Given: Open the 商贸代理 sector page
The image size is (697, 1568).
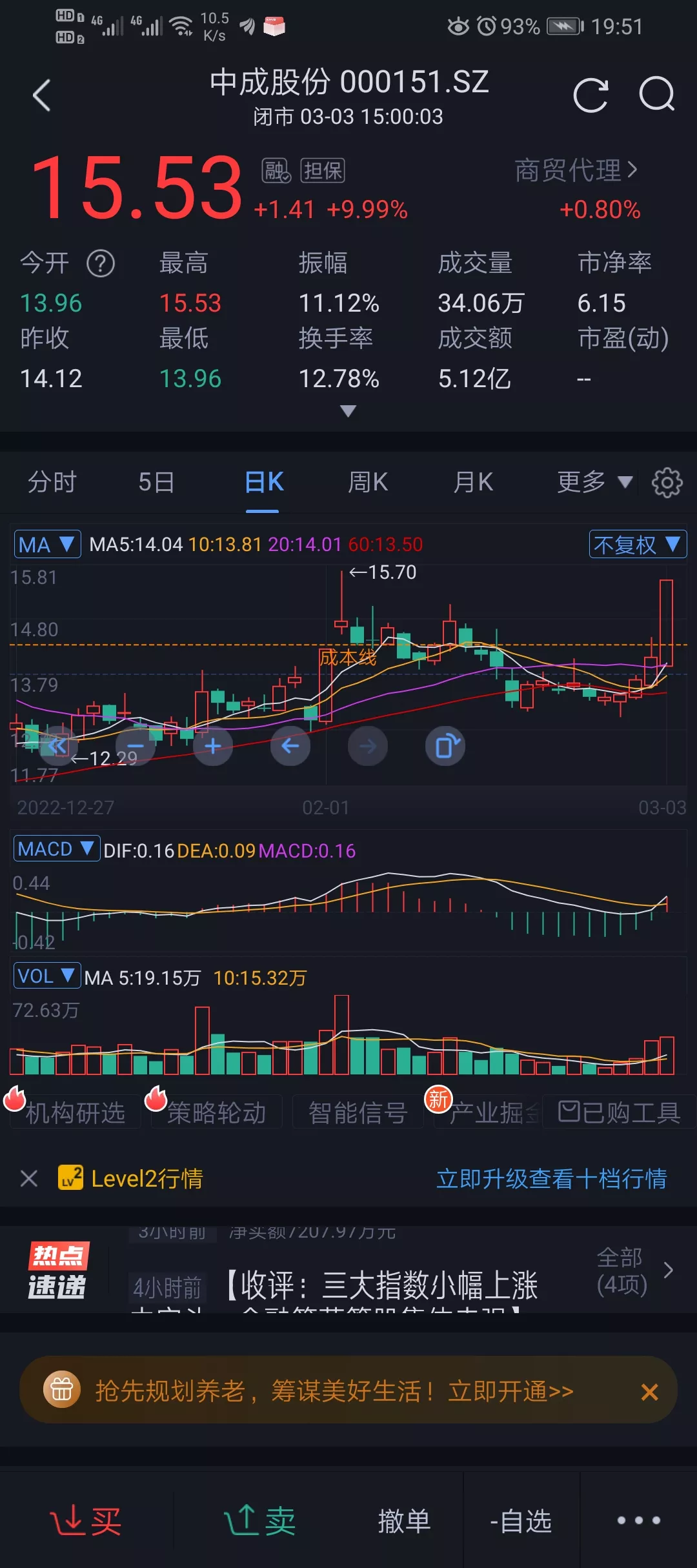Looking at the screenshot, I should (x=576, y=171).
